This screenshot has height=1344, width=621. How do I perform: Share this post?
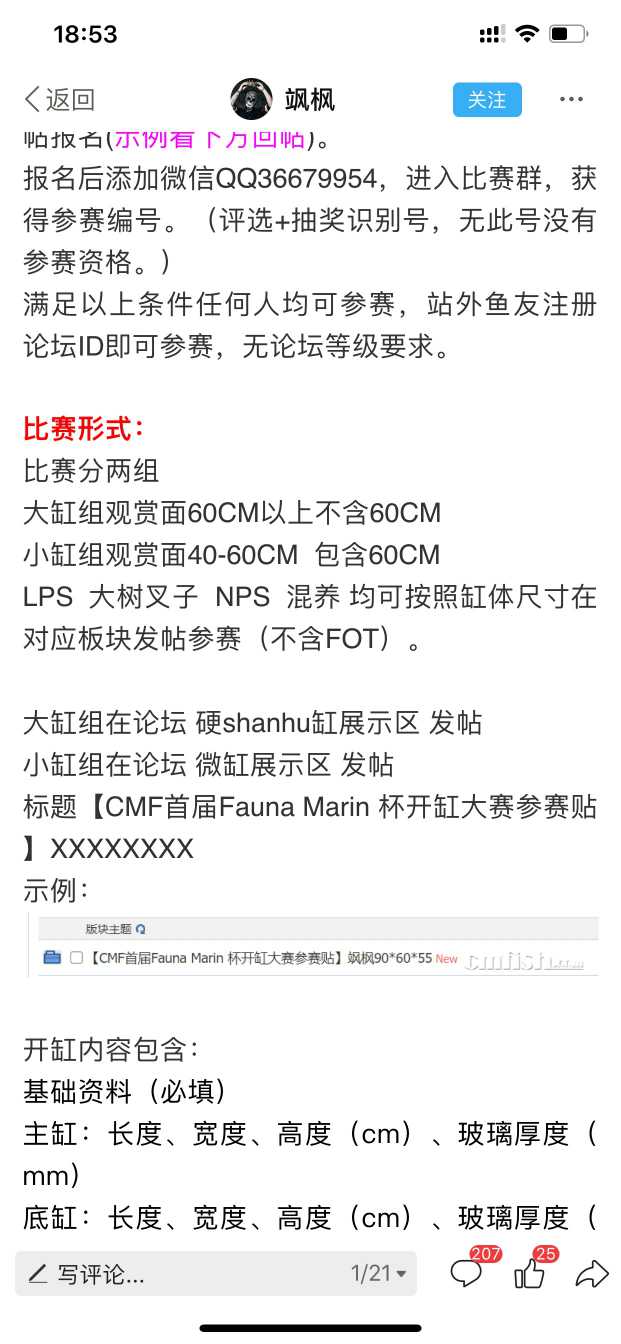[592, 1273]
